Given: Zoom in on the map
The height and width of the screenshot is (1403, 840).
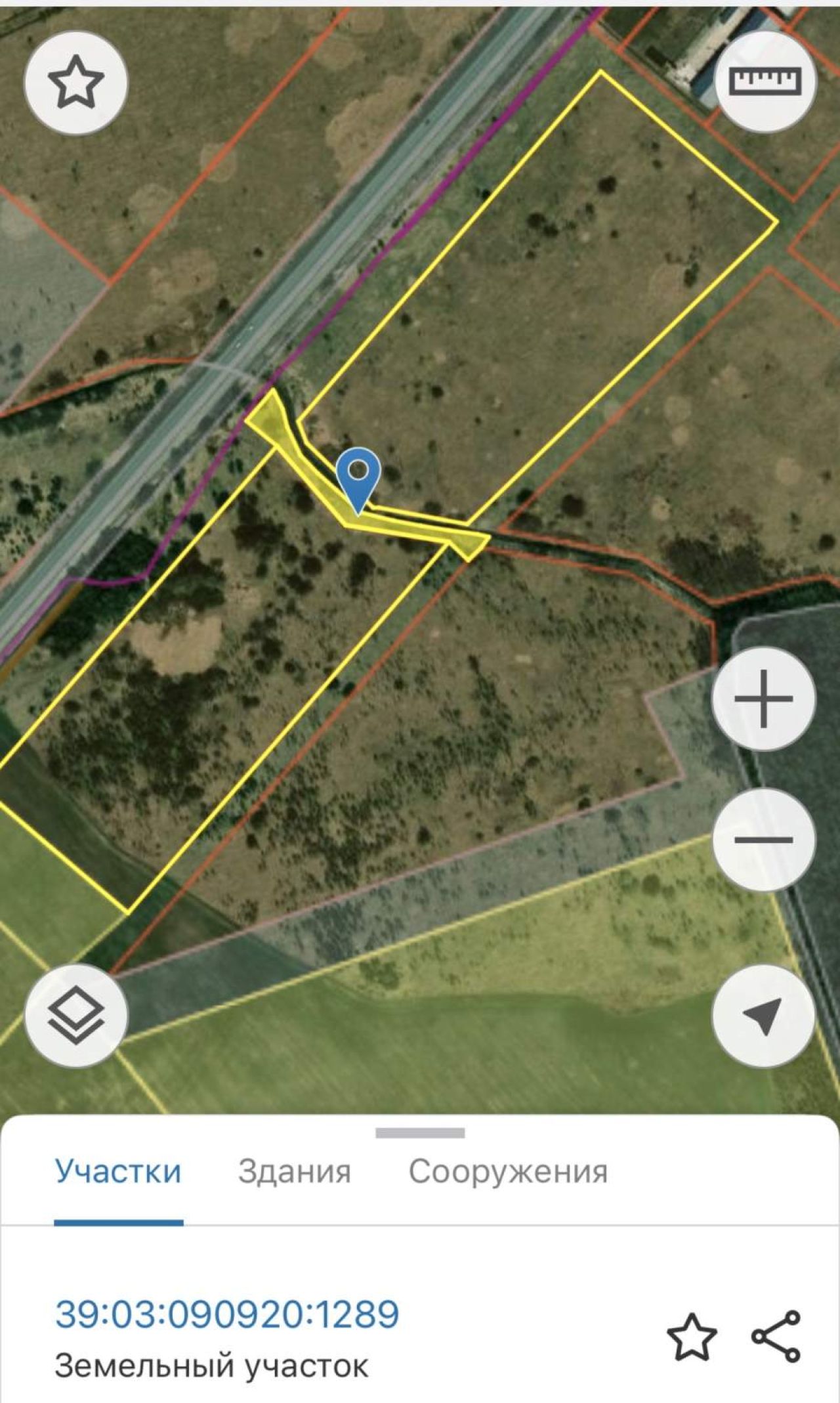Looking at the screenshot, I should [x=764, y=699].
